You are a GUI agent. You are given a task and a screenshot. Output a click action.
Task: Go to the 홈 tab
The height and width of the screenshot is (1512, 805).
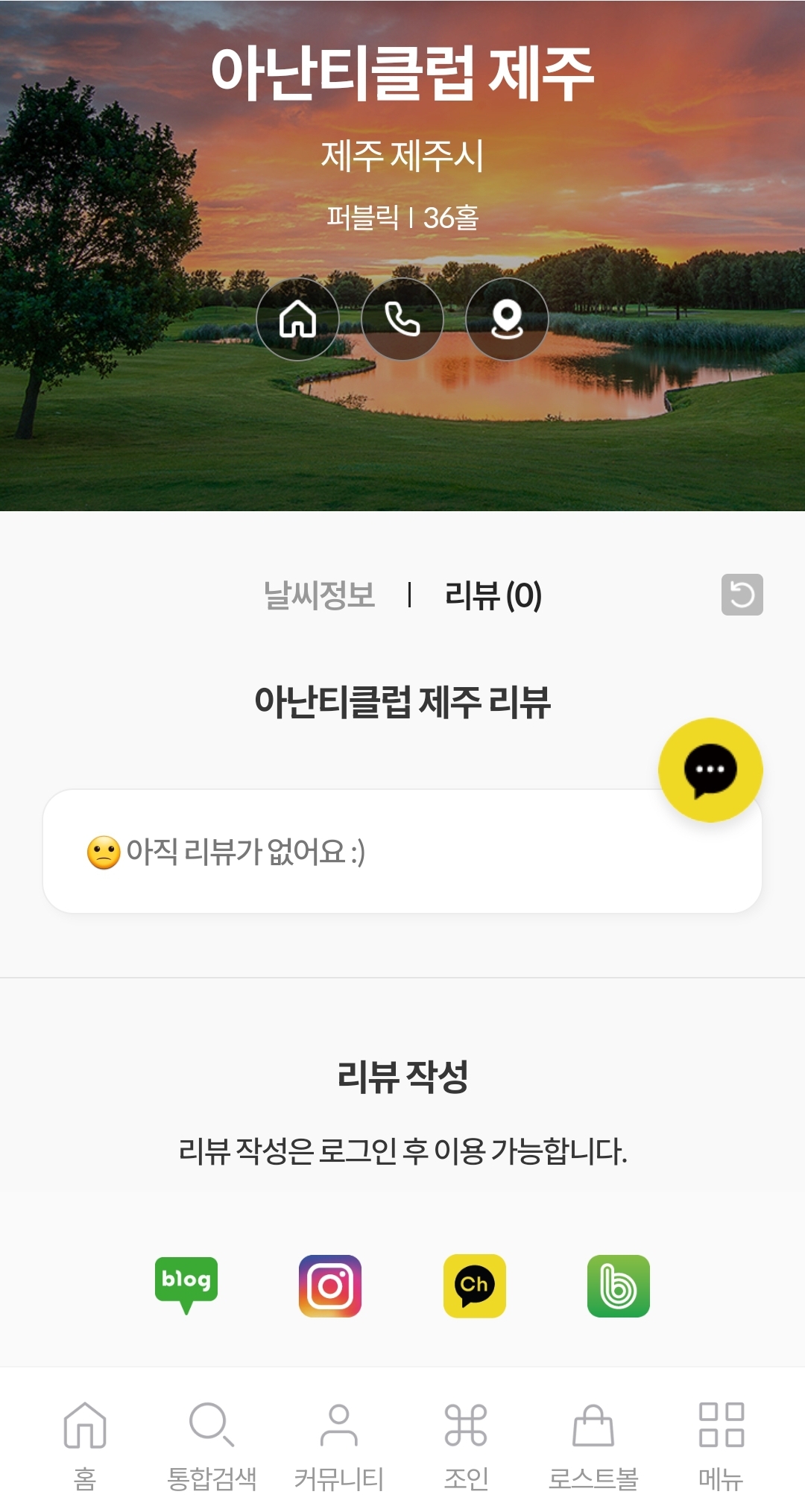pyautogui.click(x=85, y=1444)
